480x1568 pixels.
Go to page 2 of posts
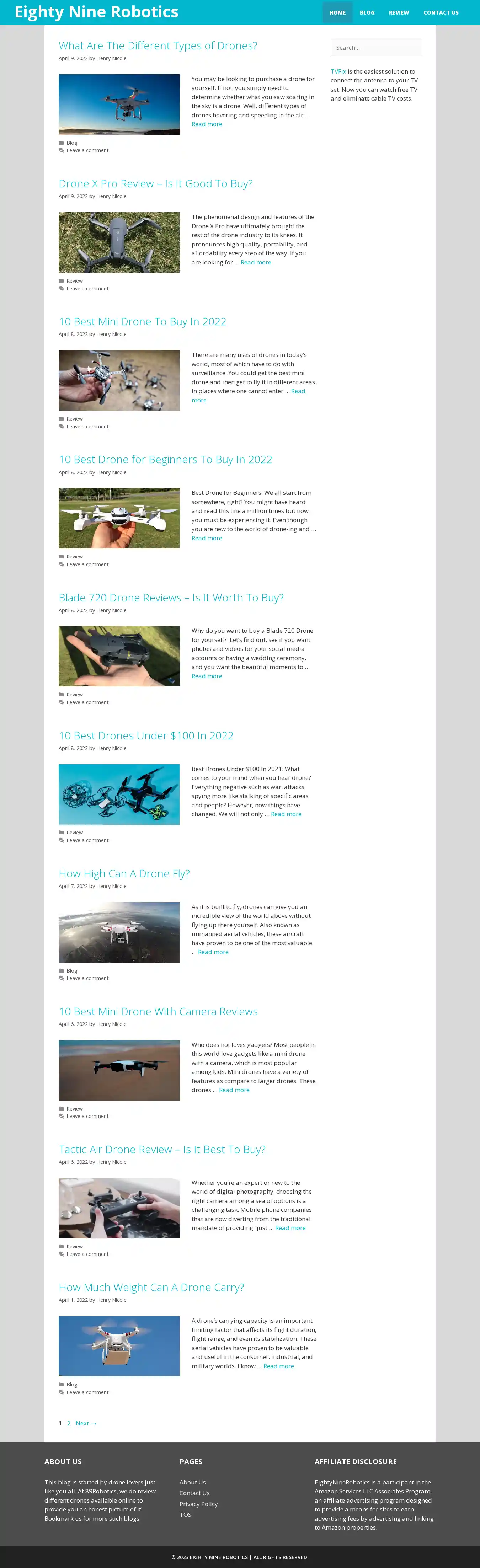(x=69, y=1423)
